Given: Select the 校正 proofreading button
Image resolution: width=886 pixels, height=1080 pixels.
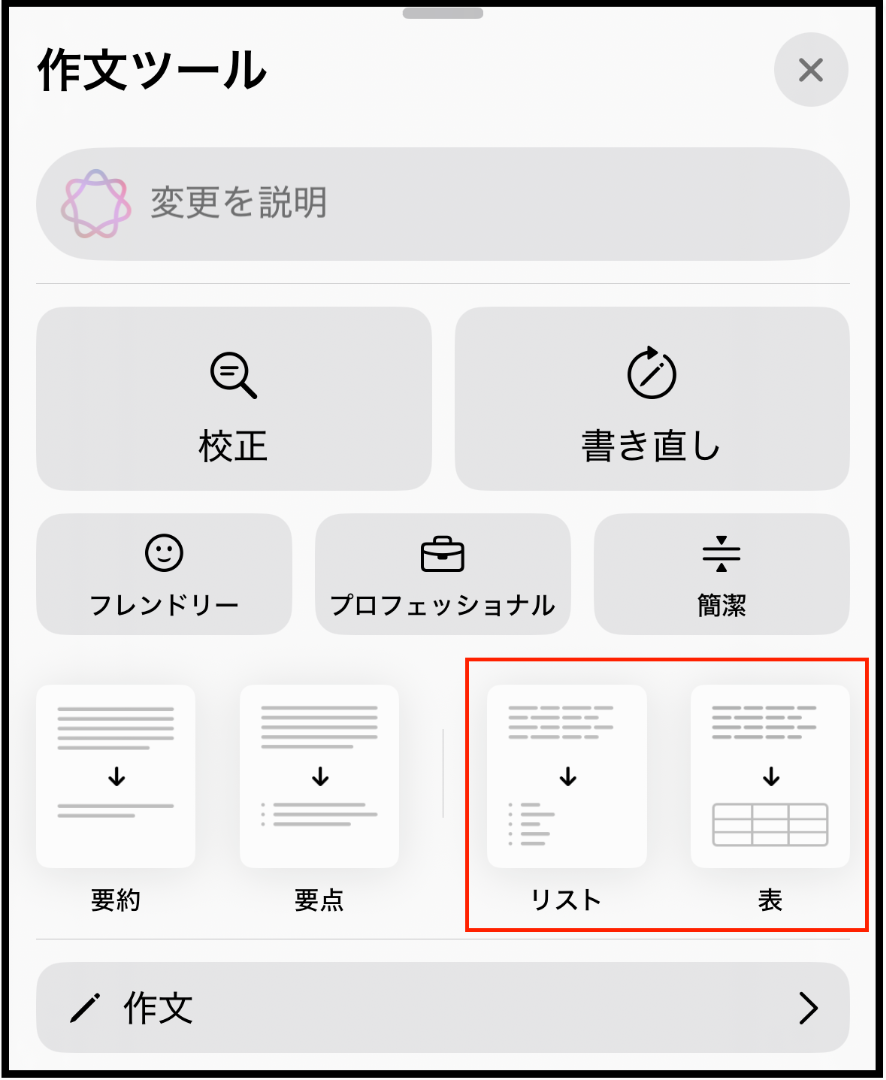Looking at the screenshot, I should coord(234,399).
